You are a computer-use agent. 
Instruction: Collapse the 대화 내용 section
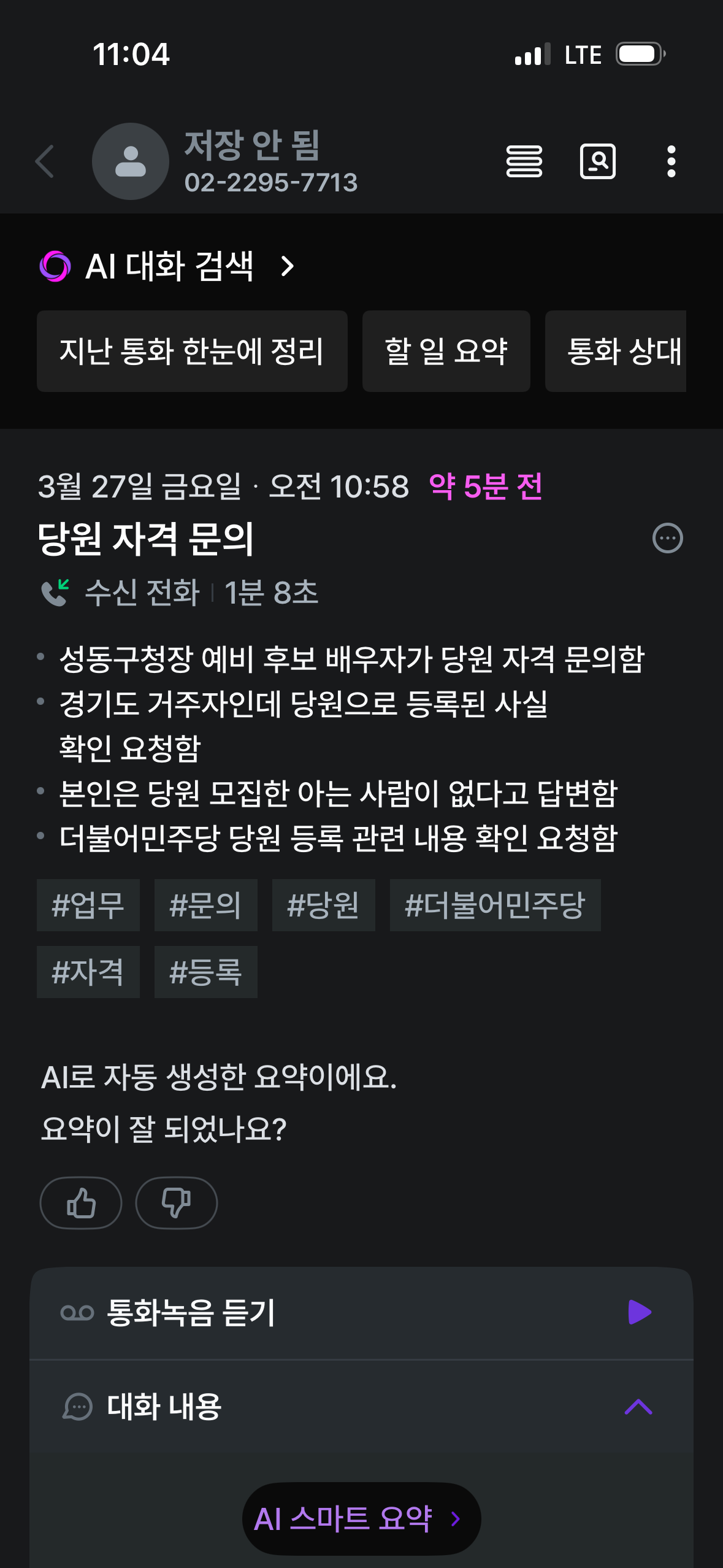click(x=638, y=1406)
